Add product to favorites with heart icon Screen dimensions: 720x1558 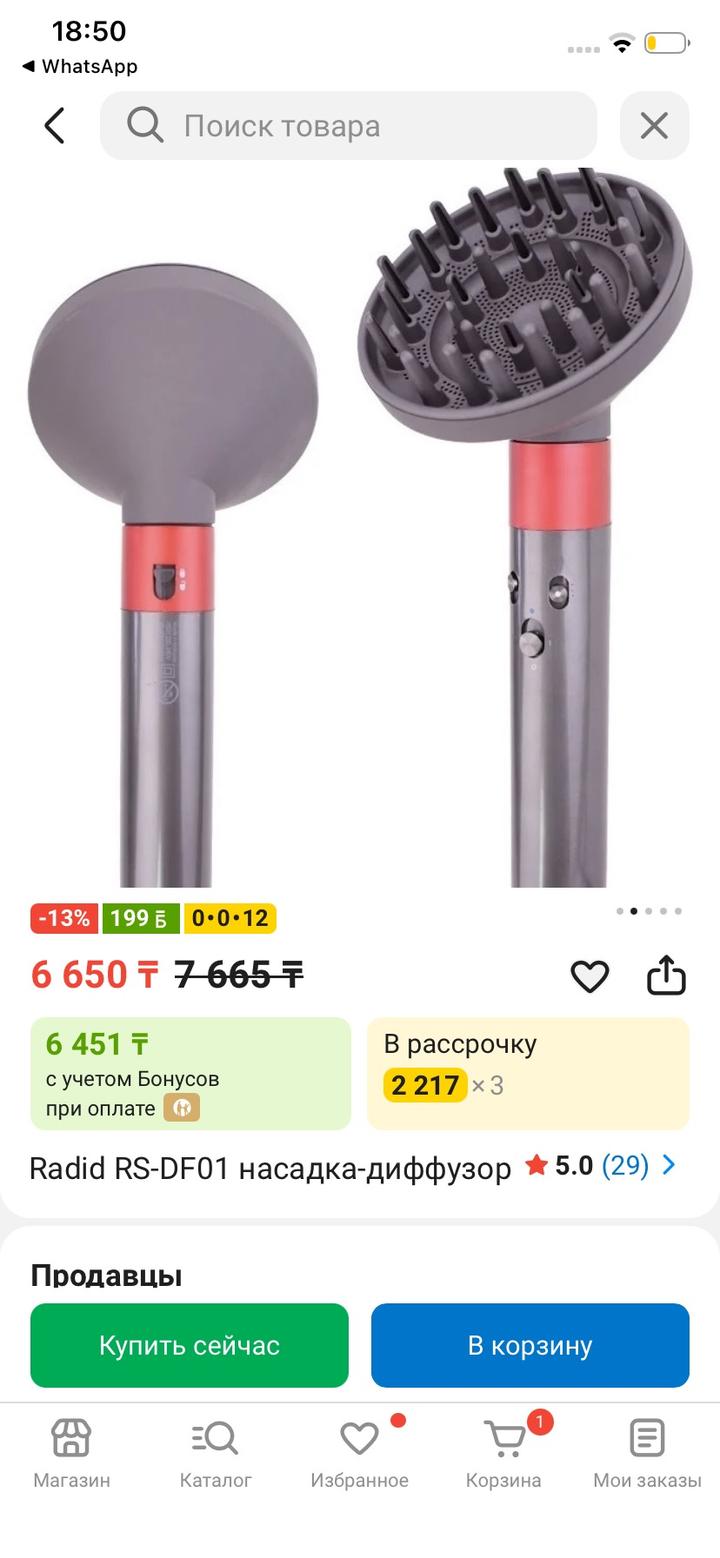point(590,976)
